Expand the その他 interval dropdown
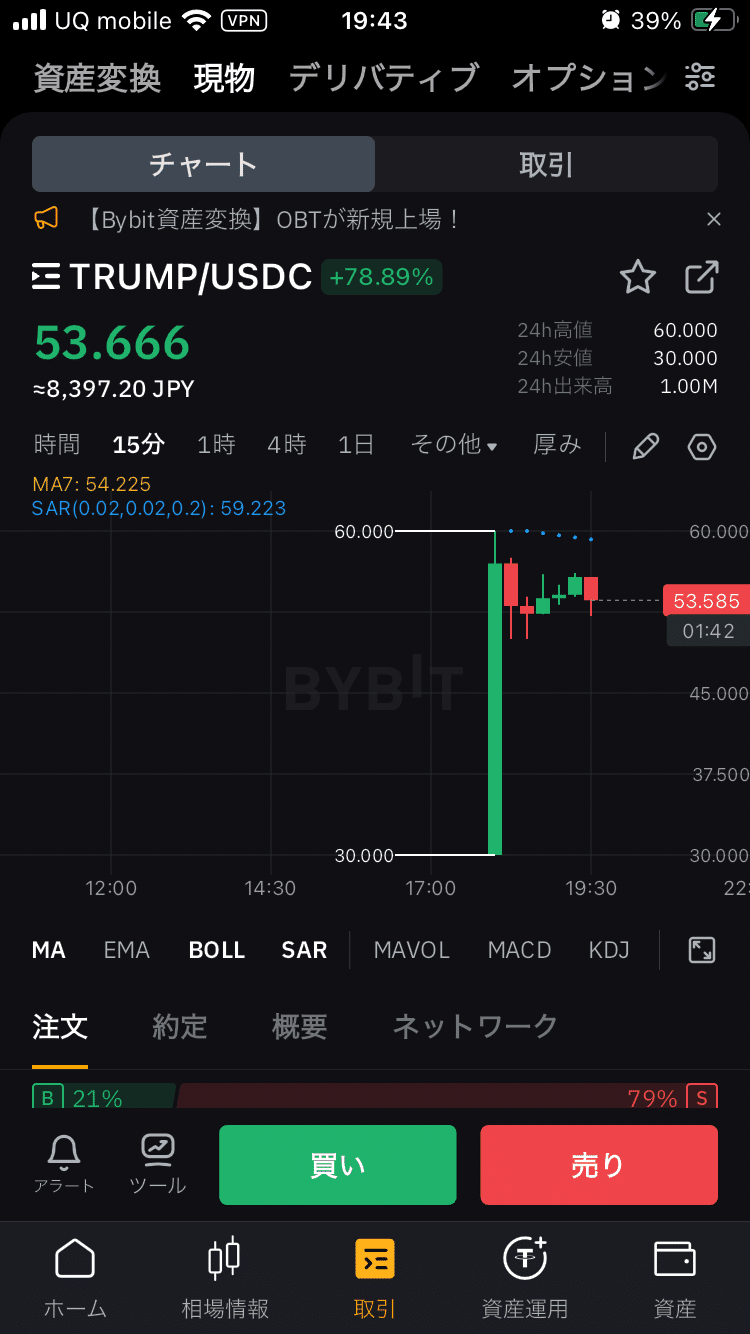This screenshot has width=750, height=1334. pos(454,445)
